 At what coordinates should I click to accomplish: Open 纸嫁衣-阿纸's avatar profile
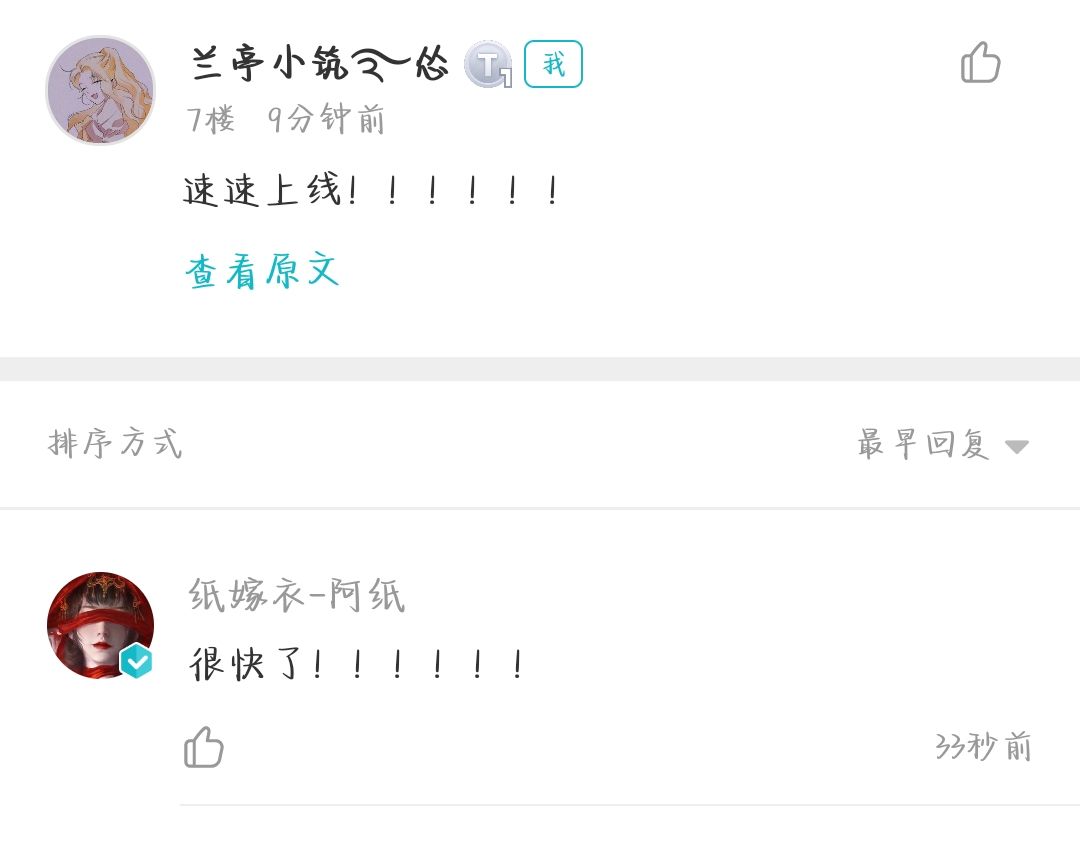(x=101, y=625)
